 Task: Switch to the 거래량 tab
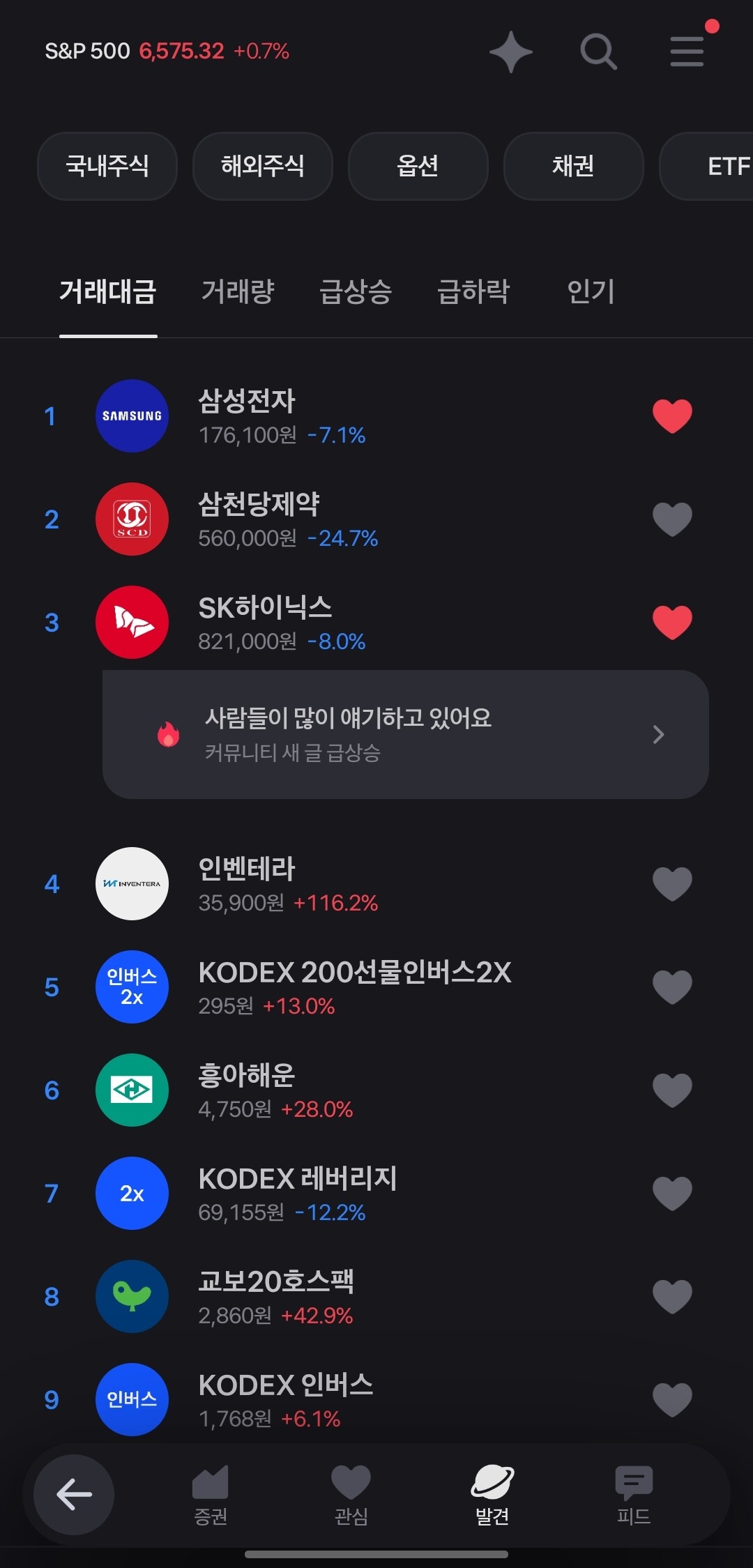coord(238,291)
